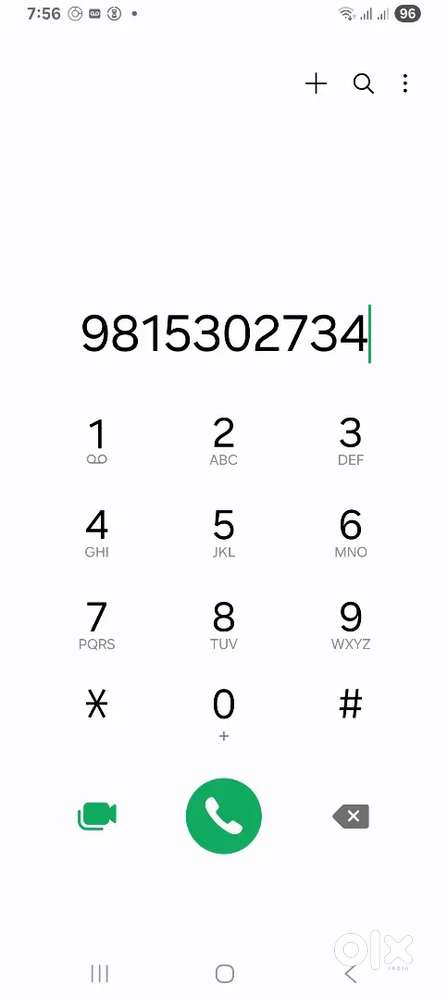Enter digit 5 JKL
The width and height of the screenshot is (448, 1000).
pyautogui.click(x=223, y=534)
